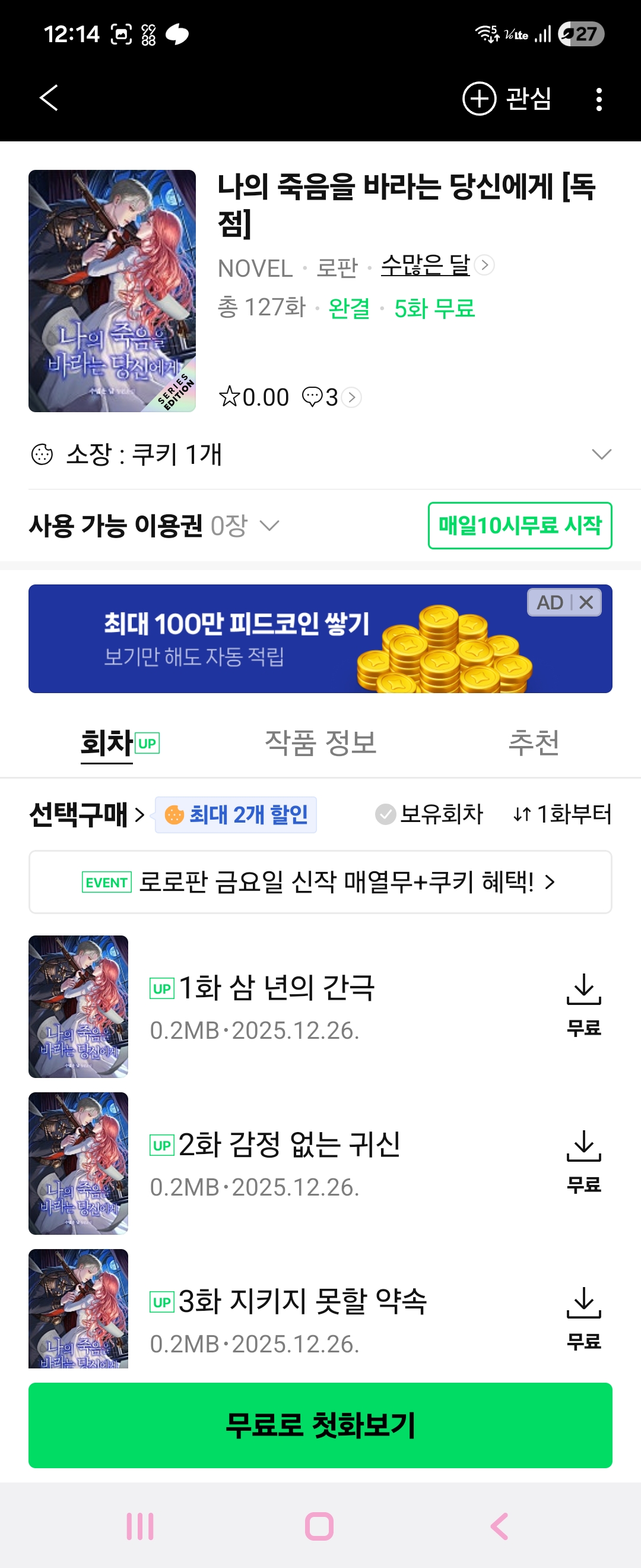Change sort order from 1화부터

point(562,814)
